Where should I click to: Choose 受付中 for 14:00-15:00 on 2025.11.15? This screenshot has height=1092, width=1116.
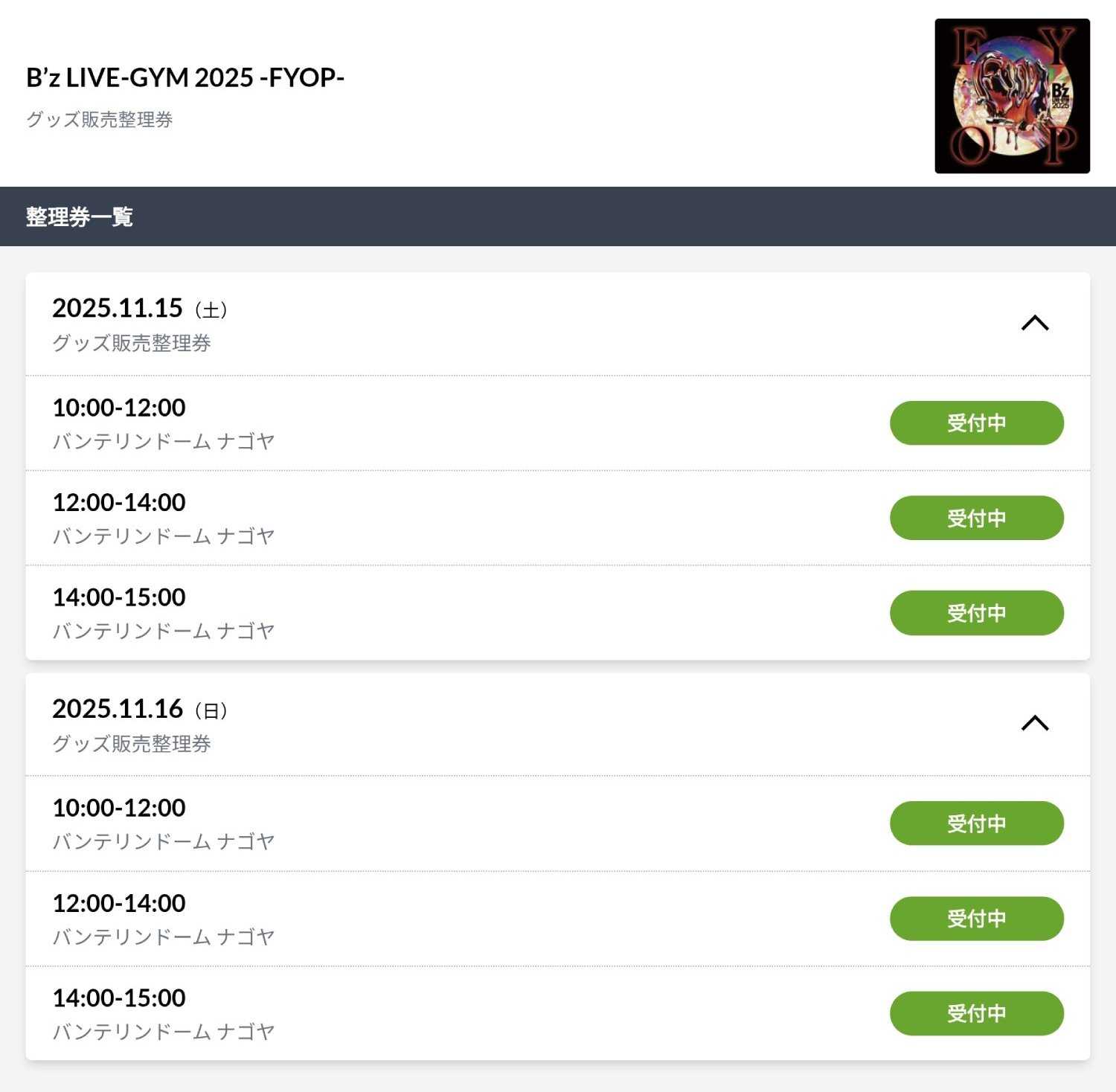976,613
